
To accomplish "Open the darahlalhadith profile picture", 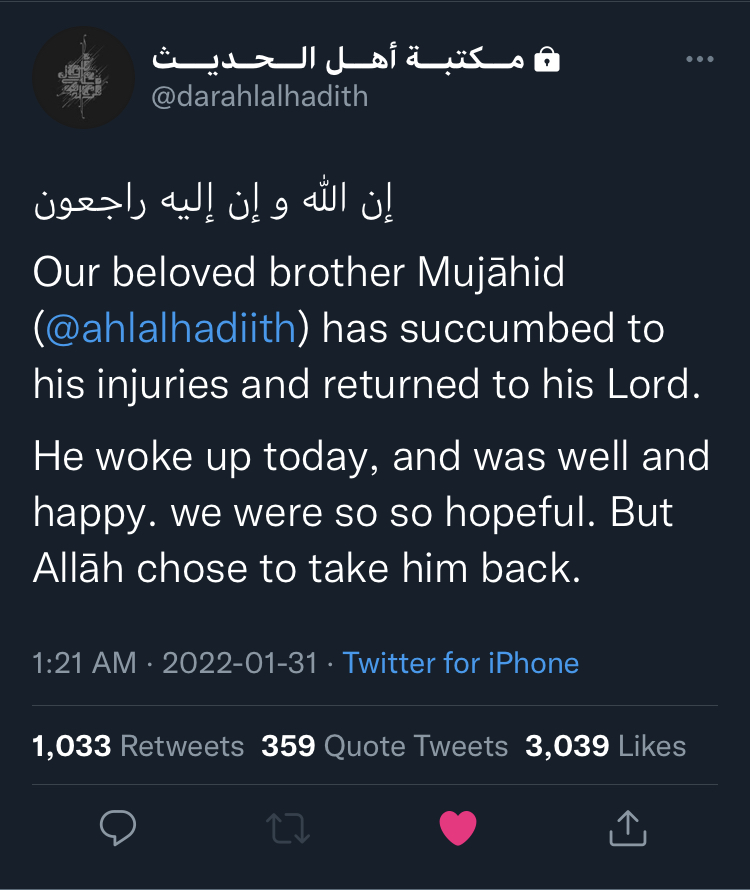I will (x=83, y=77).
